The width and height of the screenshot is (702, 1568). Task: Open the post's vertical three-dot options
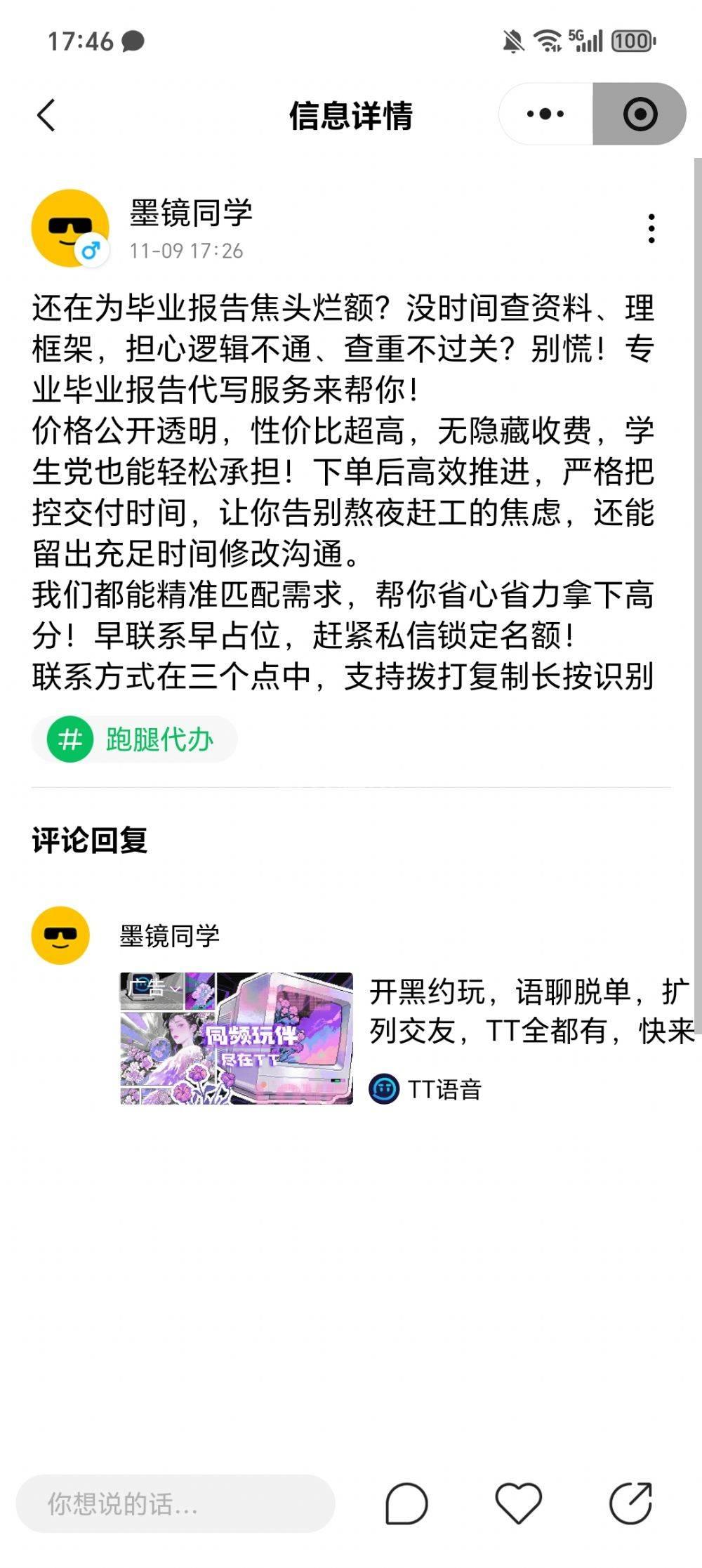coord(651,229)
